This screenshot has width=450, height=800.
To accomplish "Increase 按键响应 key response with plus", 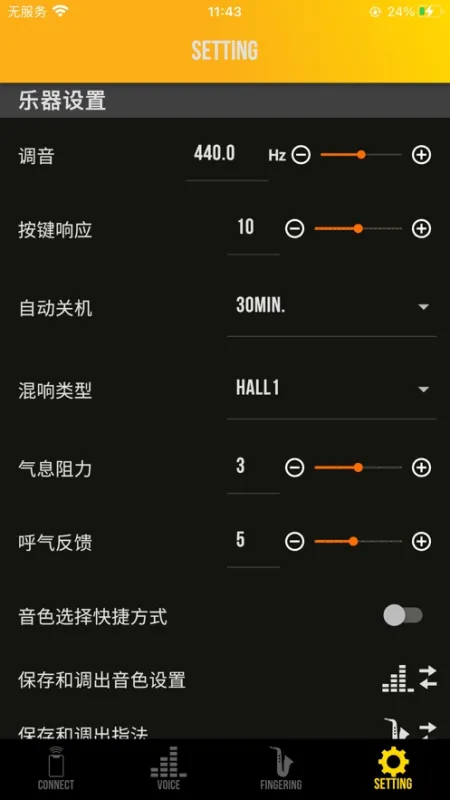I will (421, 229).
